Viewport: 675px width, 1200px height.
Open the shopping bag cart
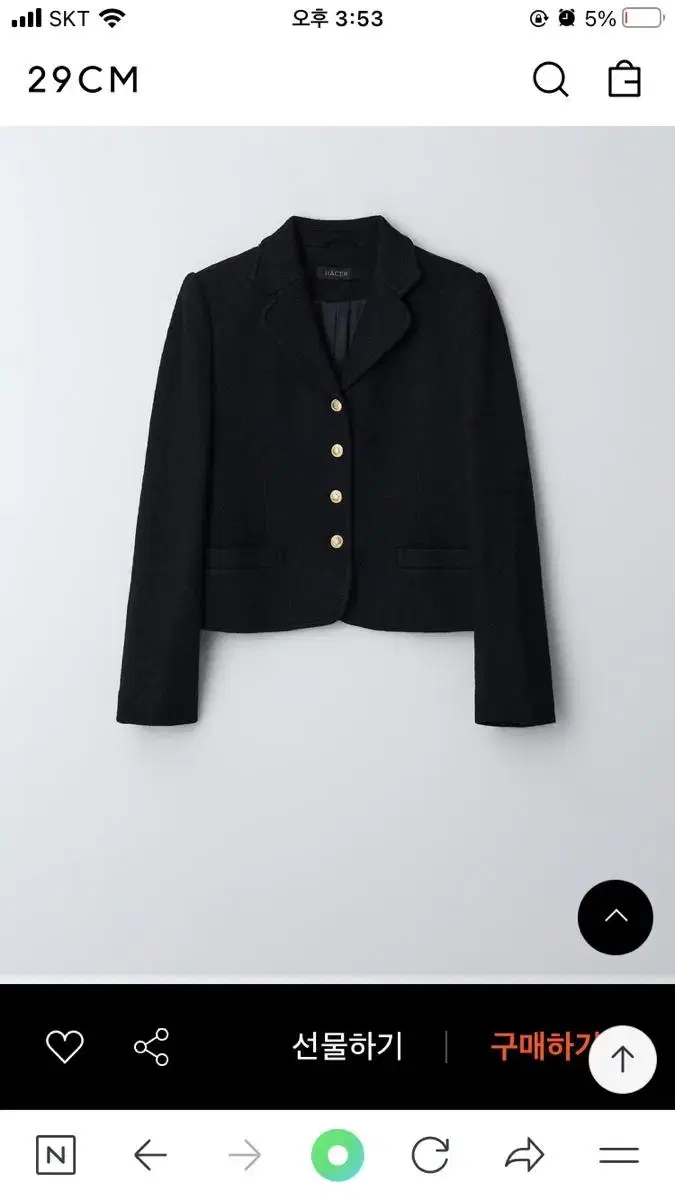click(x=625, y=79)
